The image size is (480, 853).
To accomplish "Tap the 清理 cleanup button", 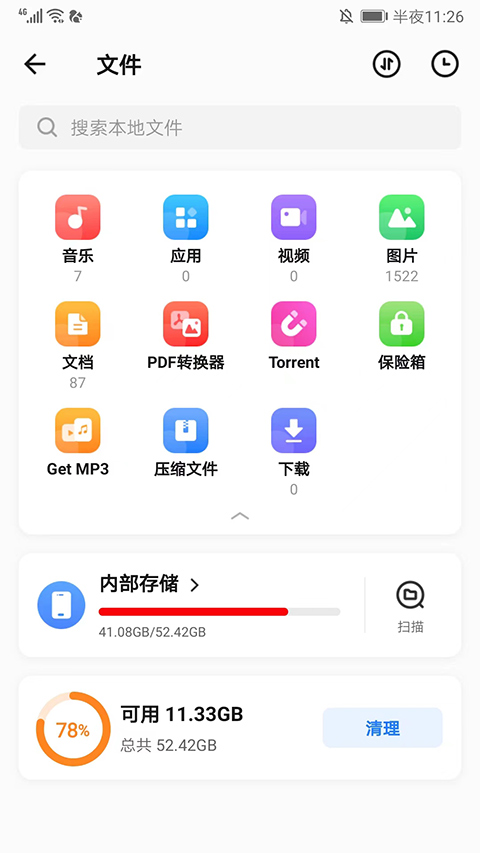I will click(x=383, y=728).
